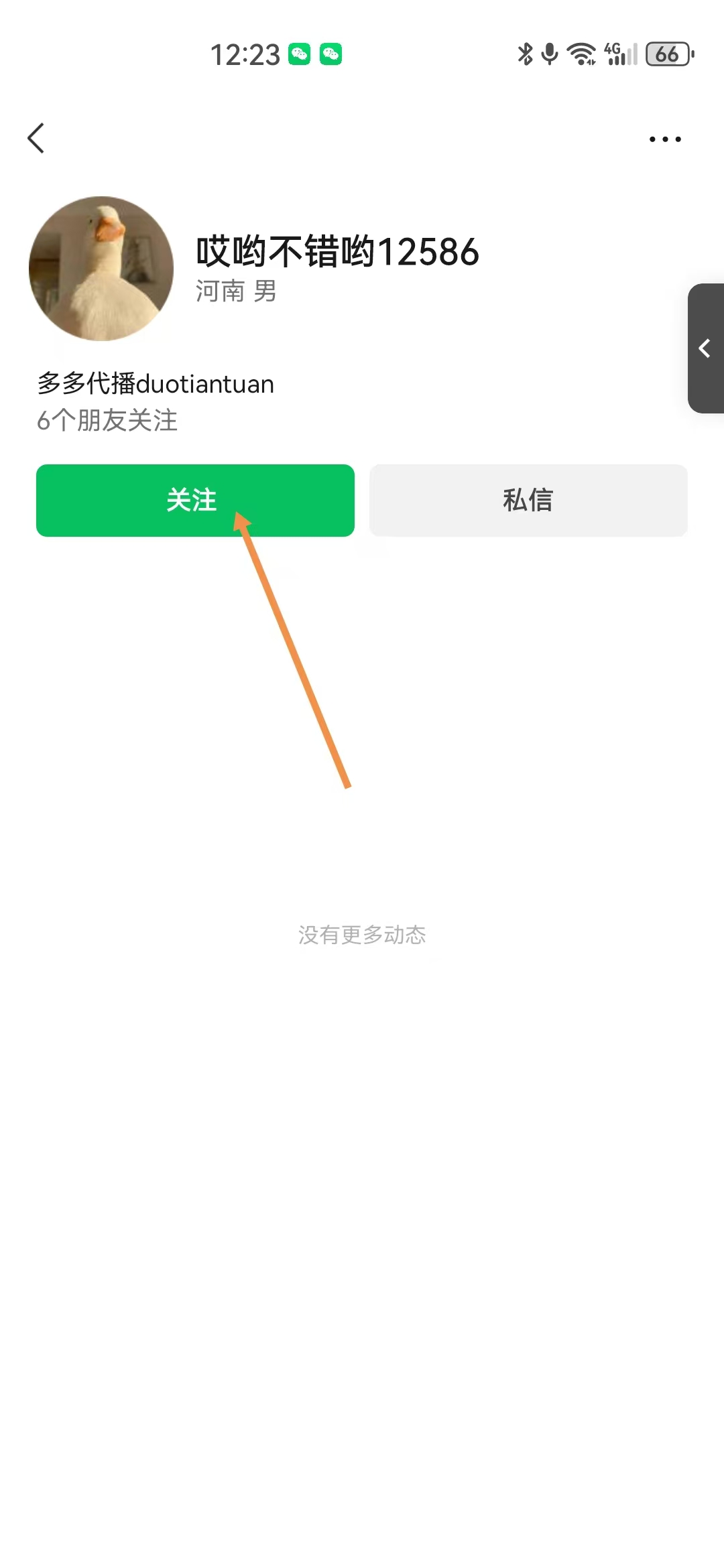Open the three-dot overflow menu
This screenshot has height=1568, width=724.
point(664,139)
